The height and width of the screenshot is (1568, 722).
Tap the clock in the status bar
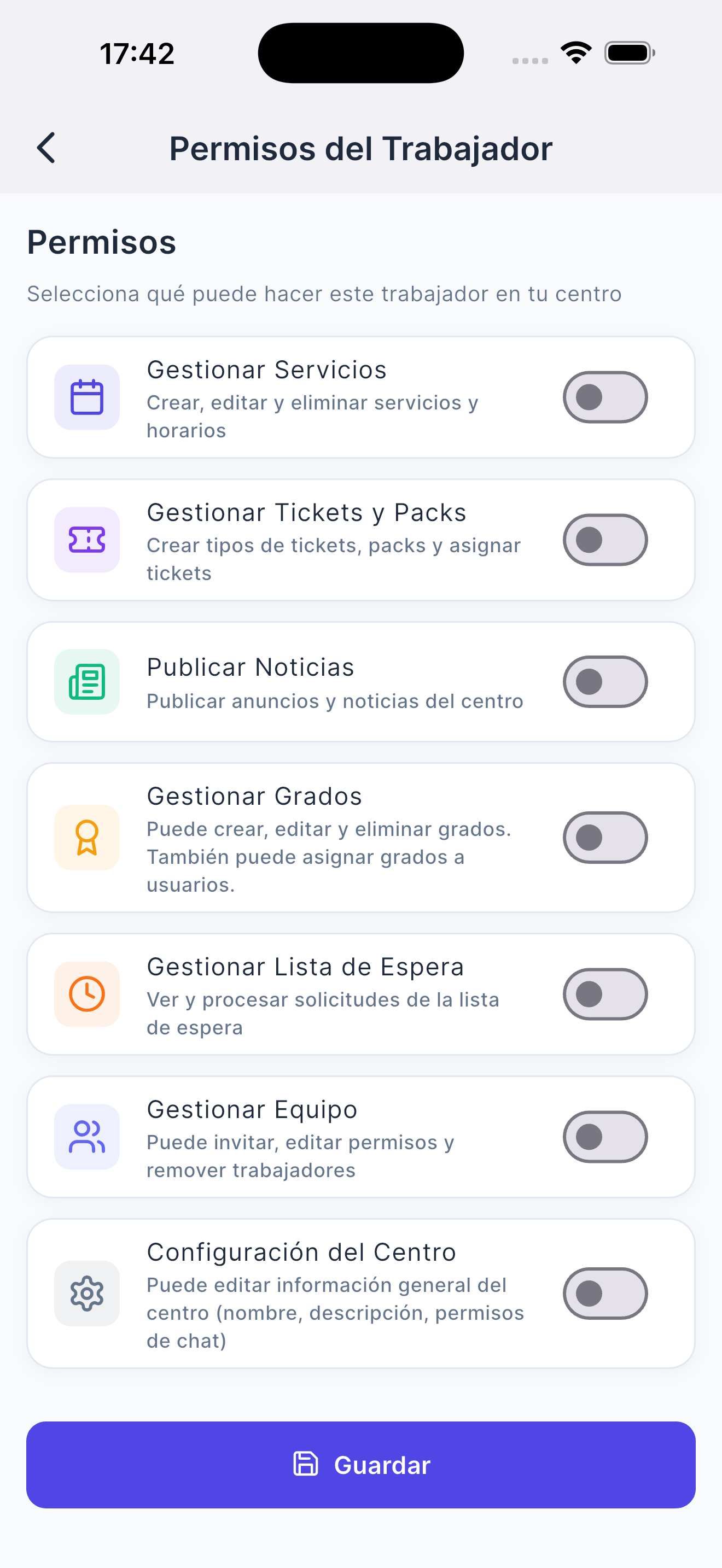[x=136, y=53]
